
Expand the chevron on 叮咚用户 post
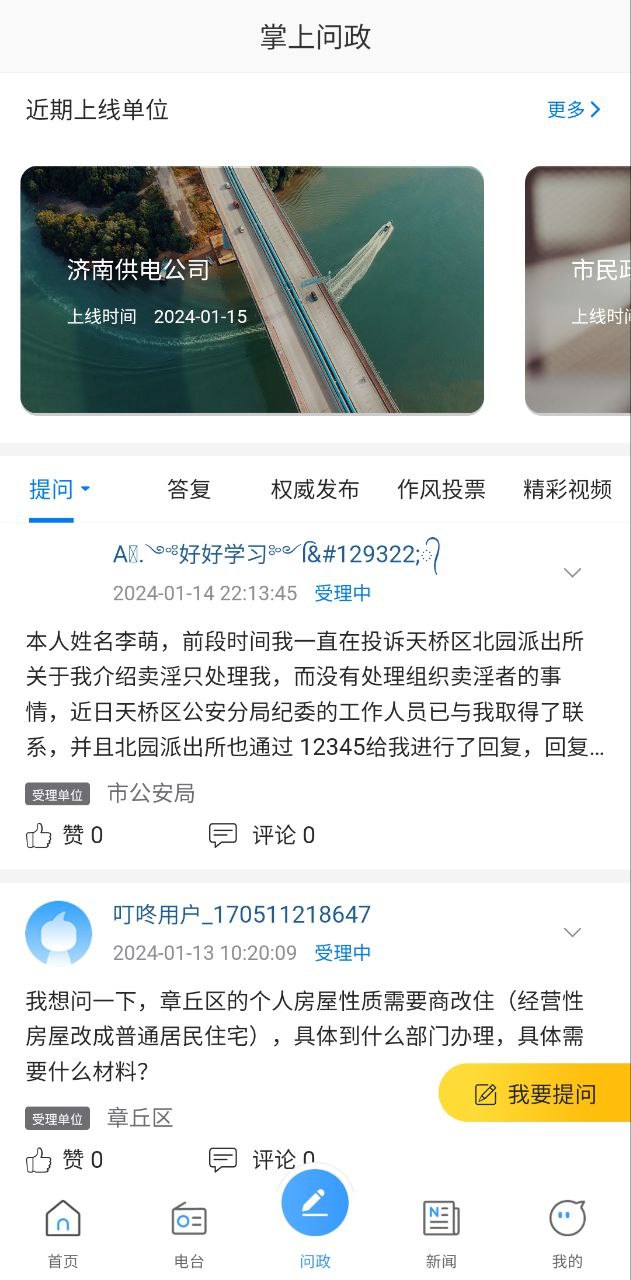point(572,933)
